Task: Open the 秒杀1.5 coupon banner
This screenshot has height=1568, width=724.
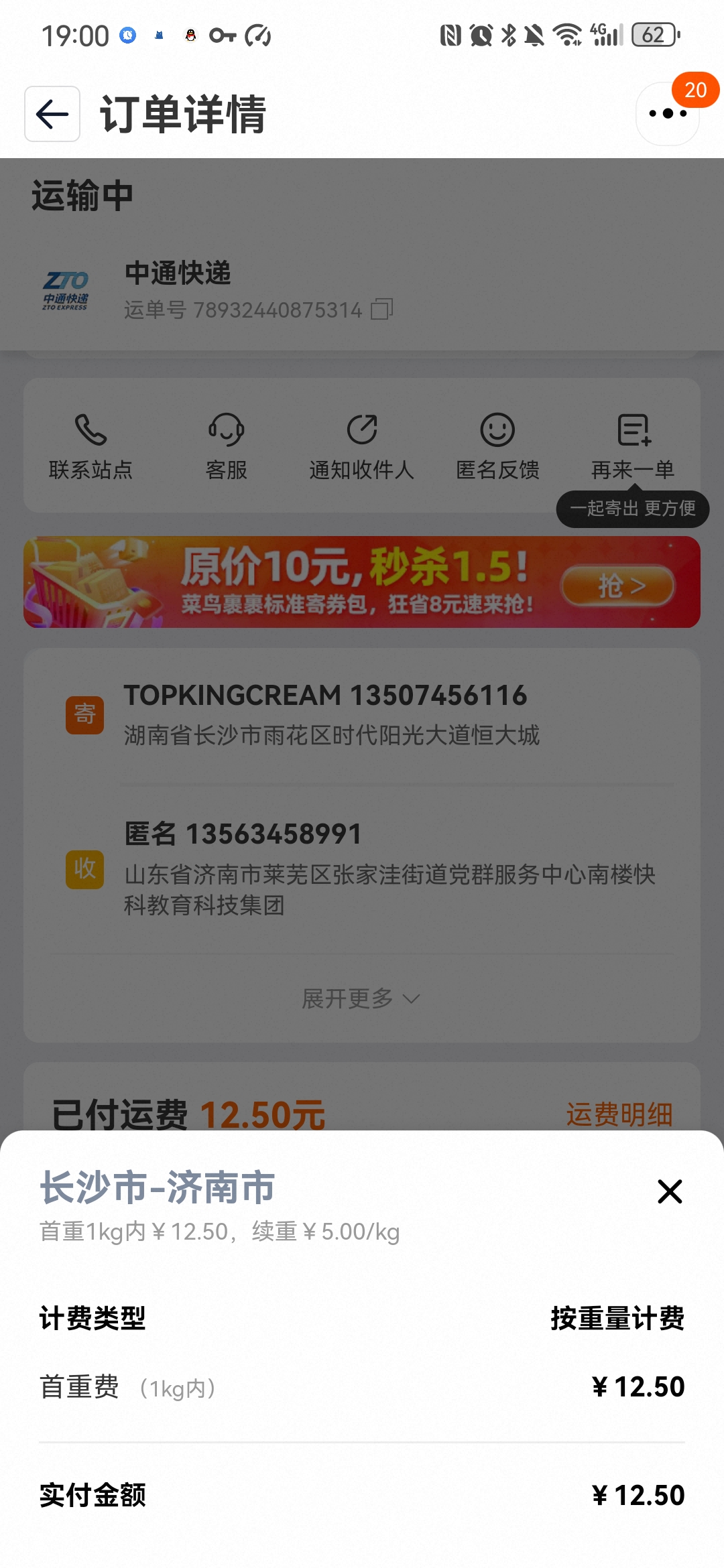Action: [362, 582]
